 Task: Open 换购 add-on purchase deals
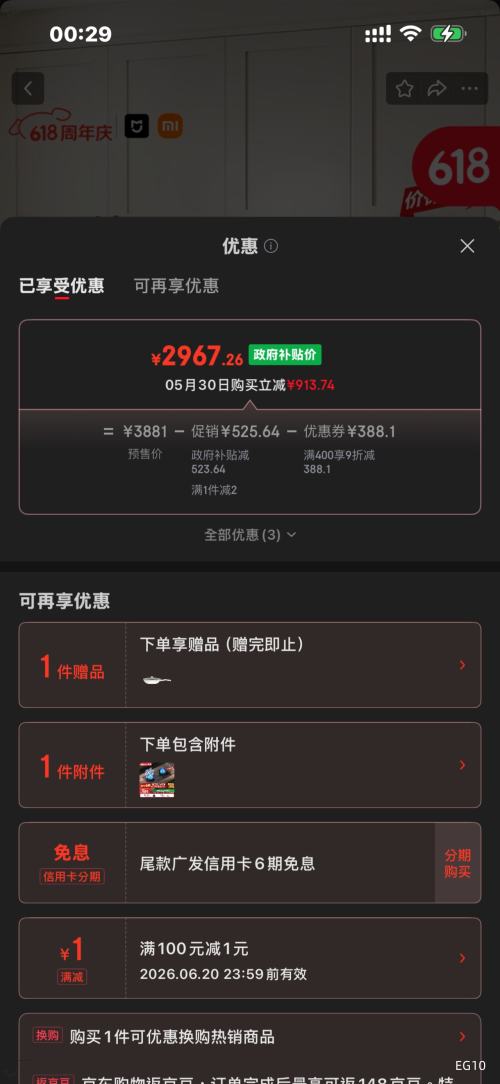[250, 1036]
